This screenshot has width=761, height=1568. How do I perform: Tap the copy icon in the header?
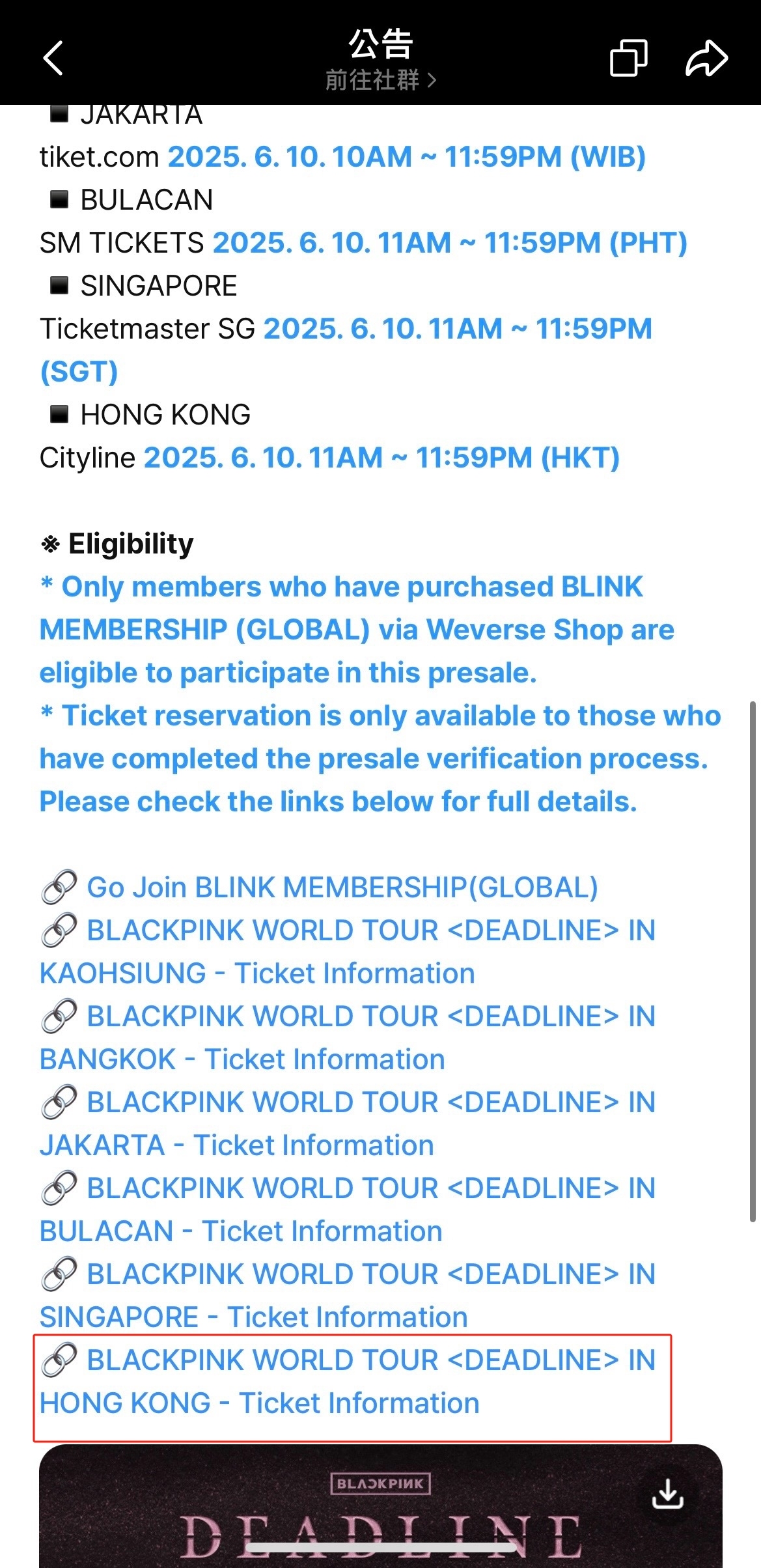pyautogui.click(x=628, y=58)
